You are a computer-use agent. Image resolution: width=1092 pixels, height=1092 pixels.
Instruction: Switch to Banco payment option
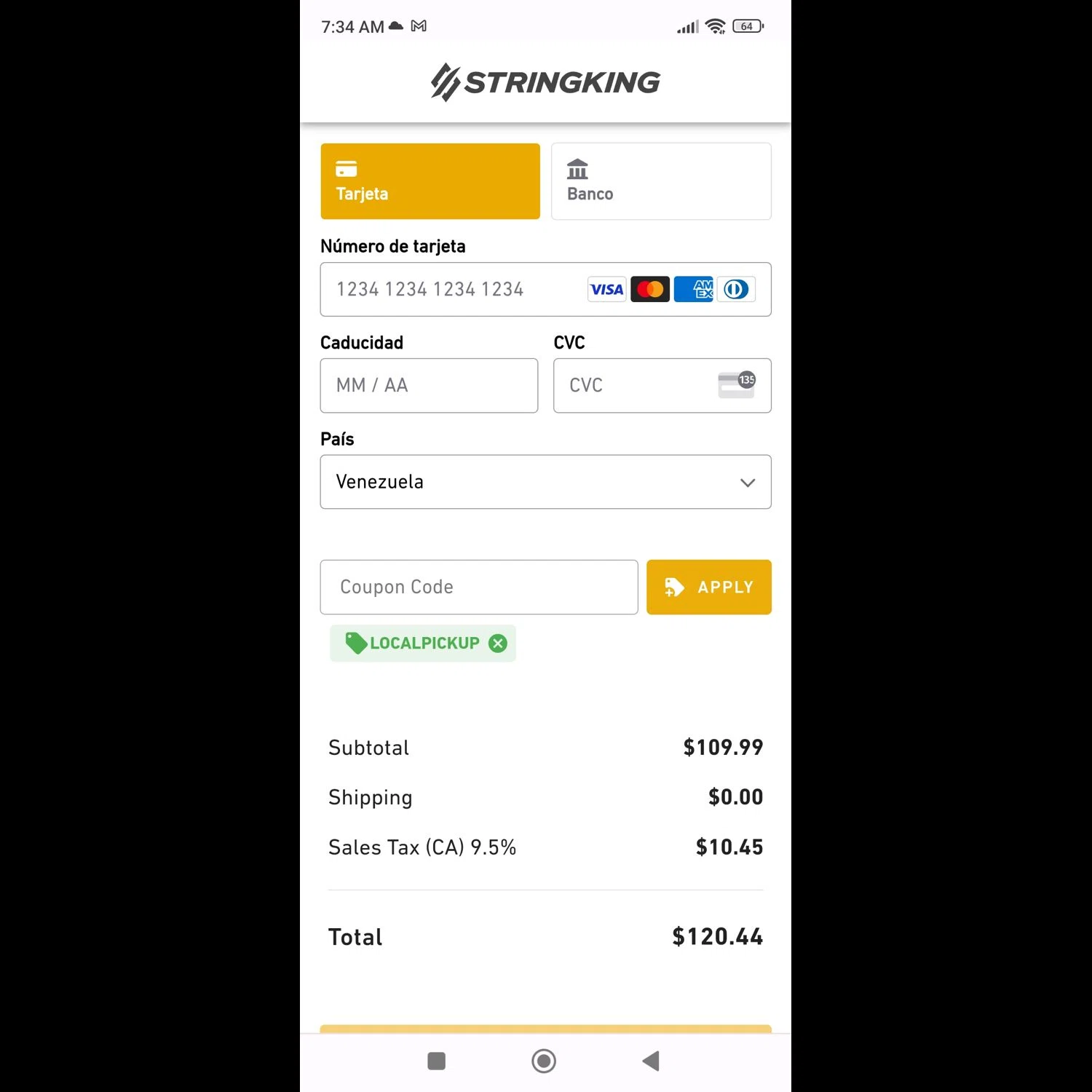point(660,181)
